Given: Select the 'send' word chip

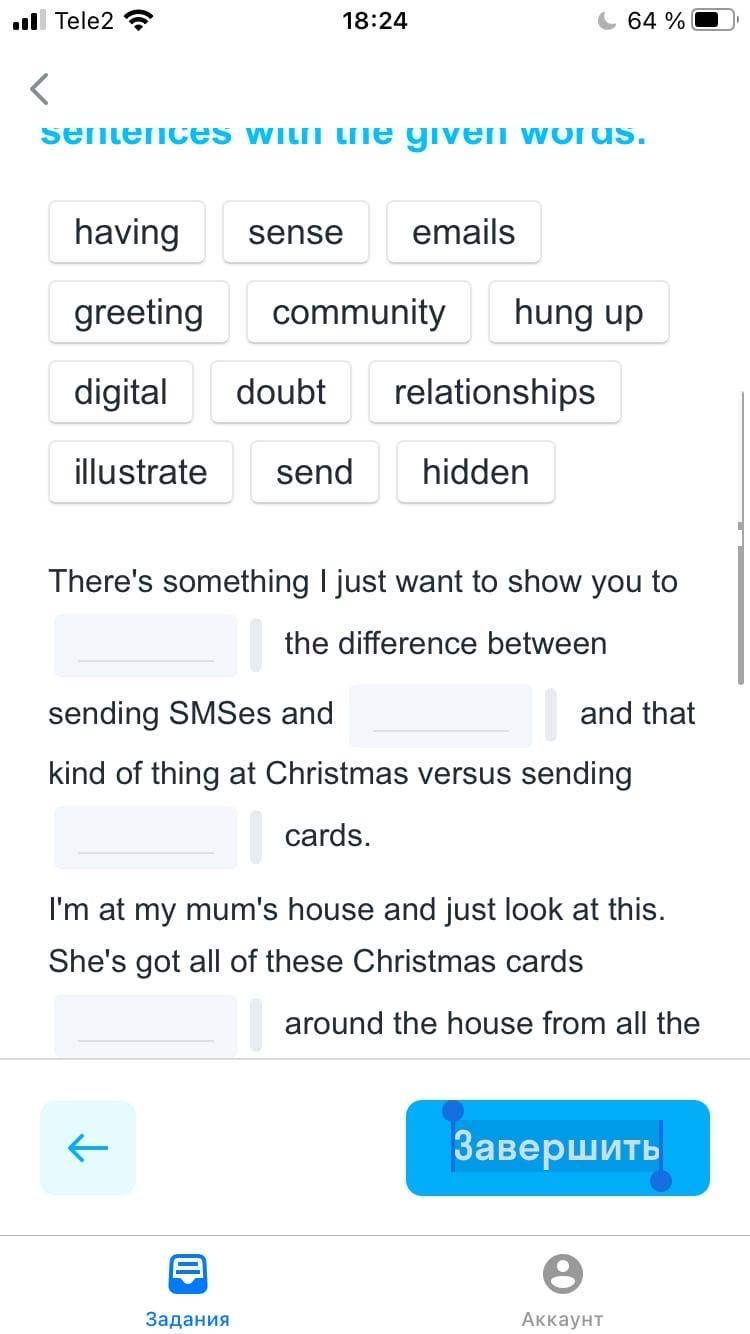Looking at the screenshot, I should (315, 472).
